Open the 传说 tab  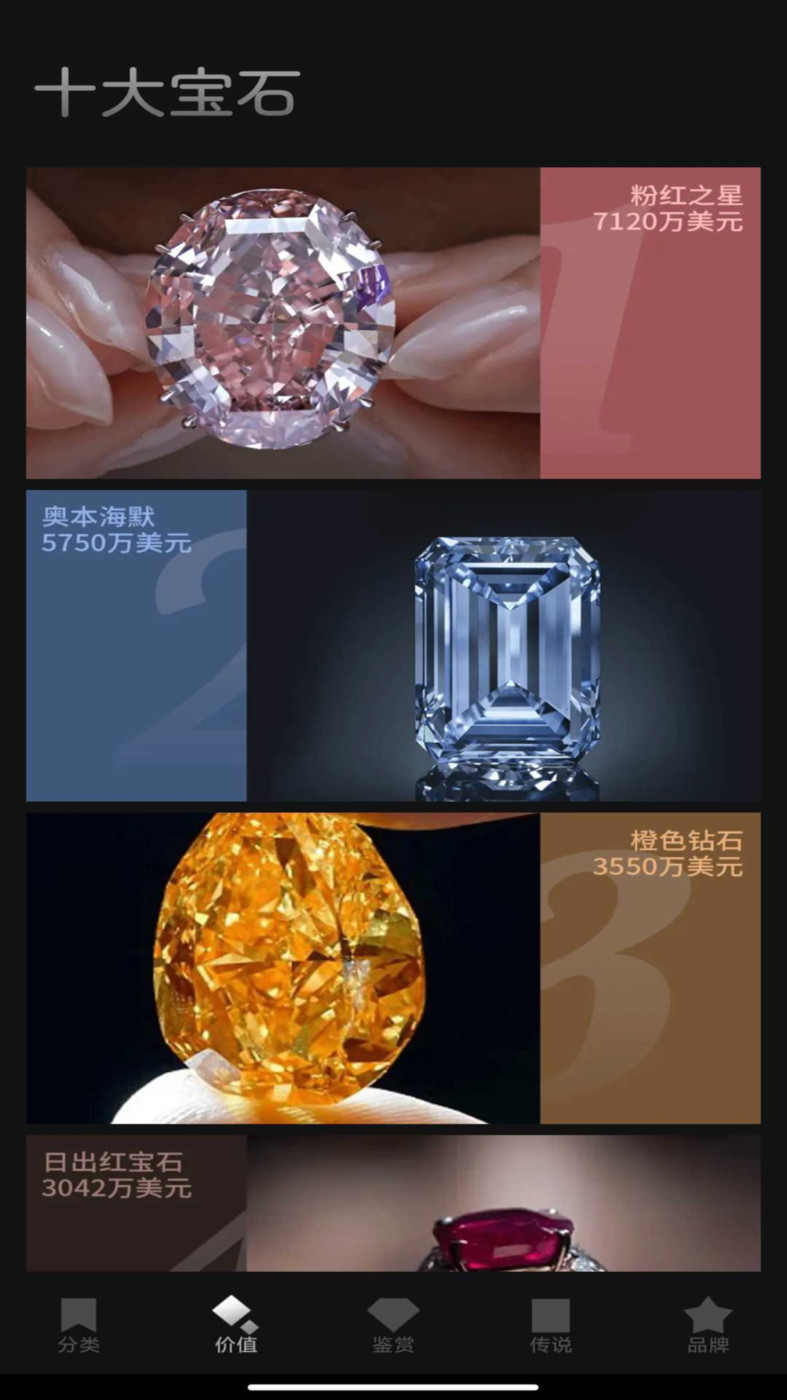(550, 1325)
